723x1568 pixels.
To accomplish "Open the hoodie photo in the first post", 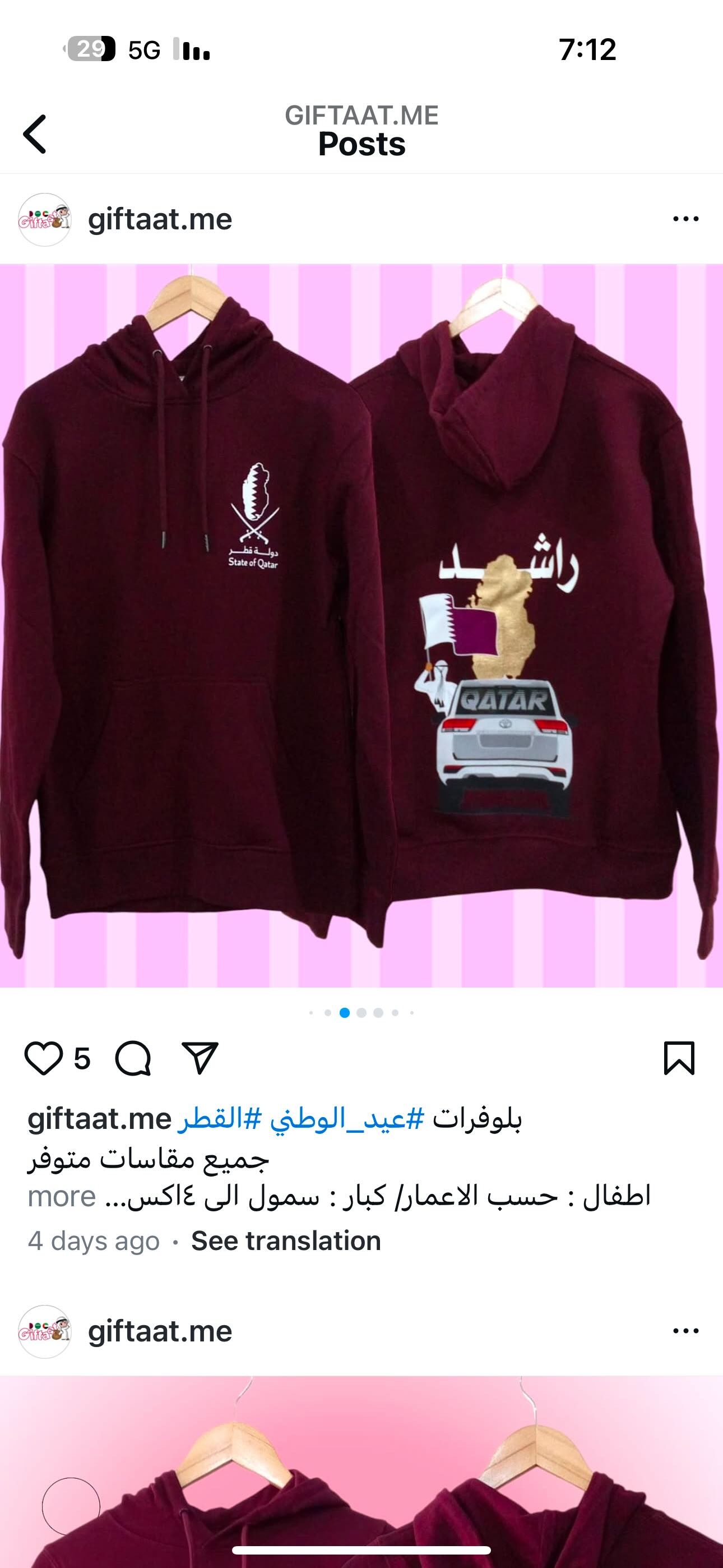I will click(x=361, y=625).
